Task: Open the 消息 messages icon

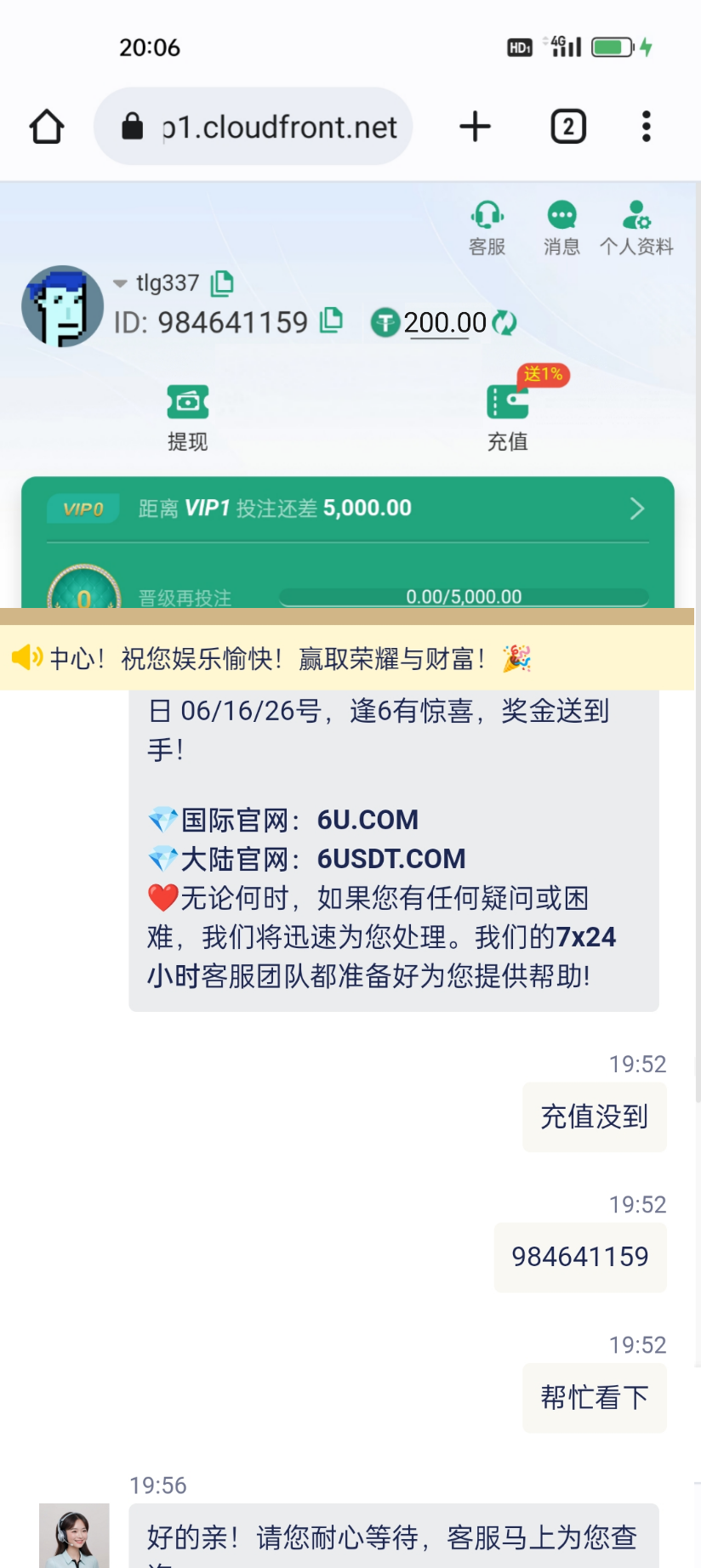Action: click(x=561, y=228)
